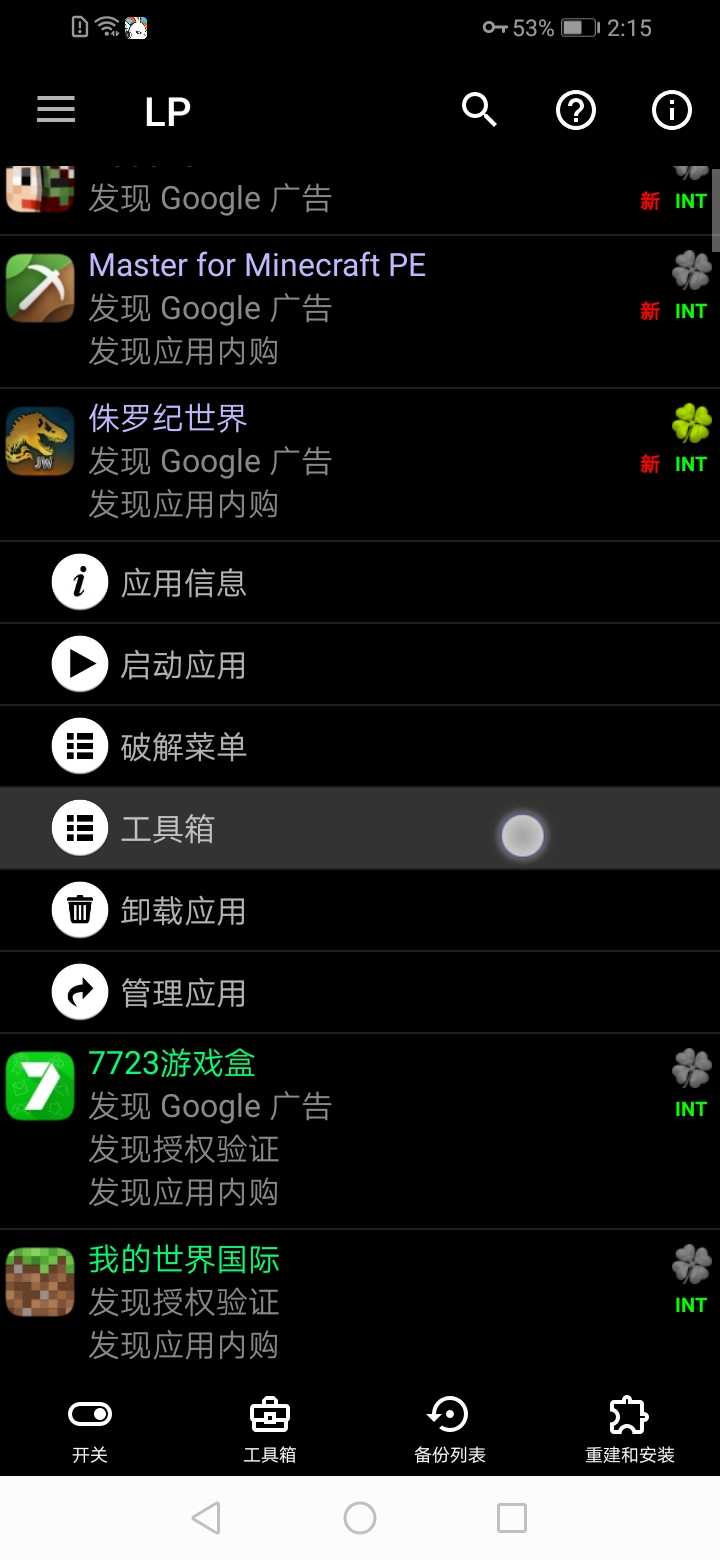Switch to the 工具箱 bottom tab
Viewport: 720px width, 1560px height.
[270, 1430]
